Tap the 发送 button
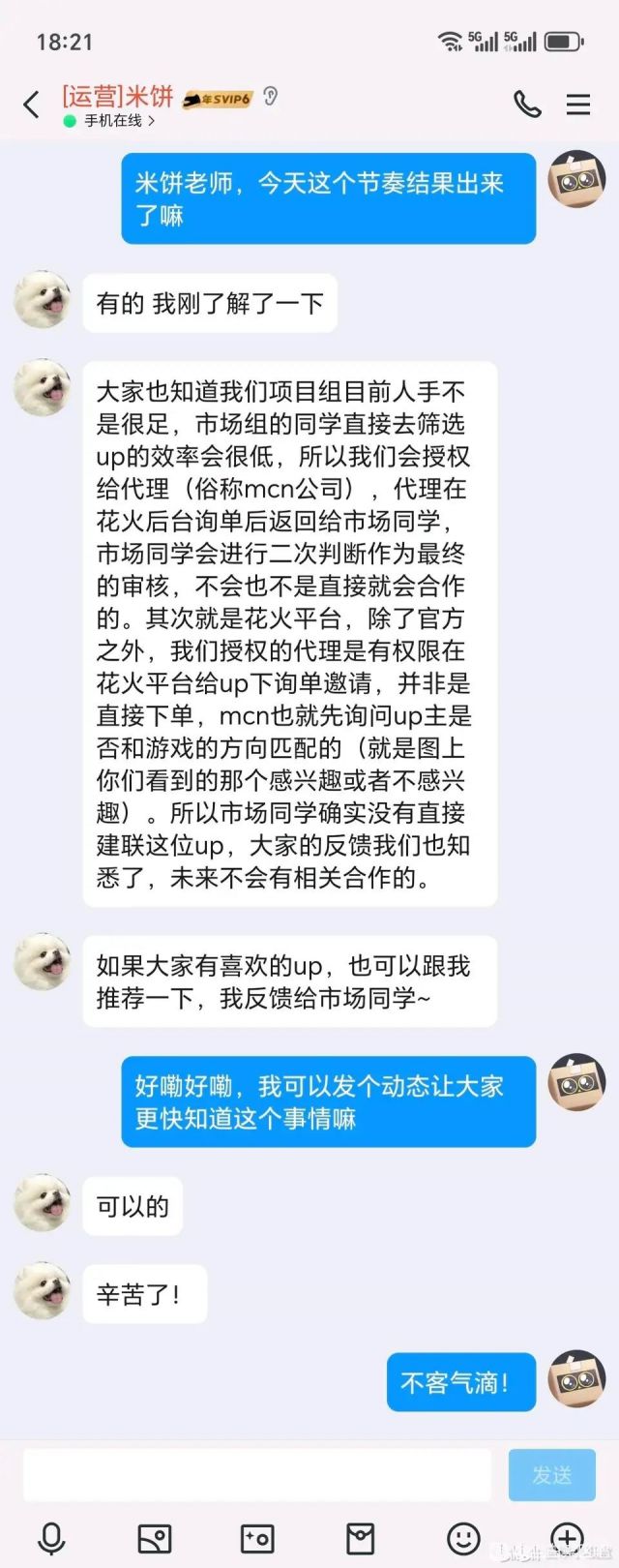 tap(552, 1474)
